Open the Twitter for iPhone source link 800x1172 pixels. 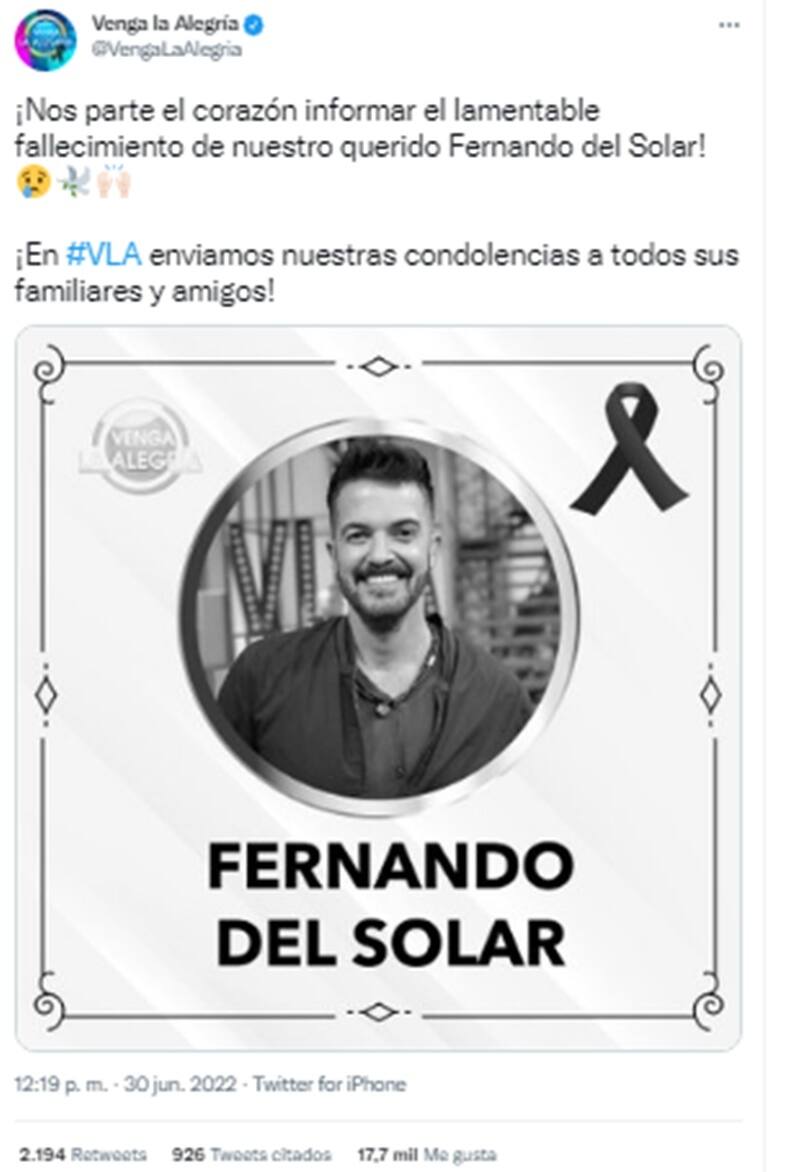[330, 1083]
